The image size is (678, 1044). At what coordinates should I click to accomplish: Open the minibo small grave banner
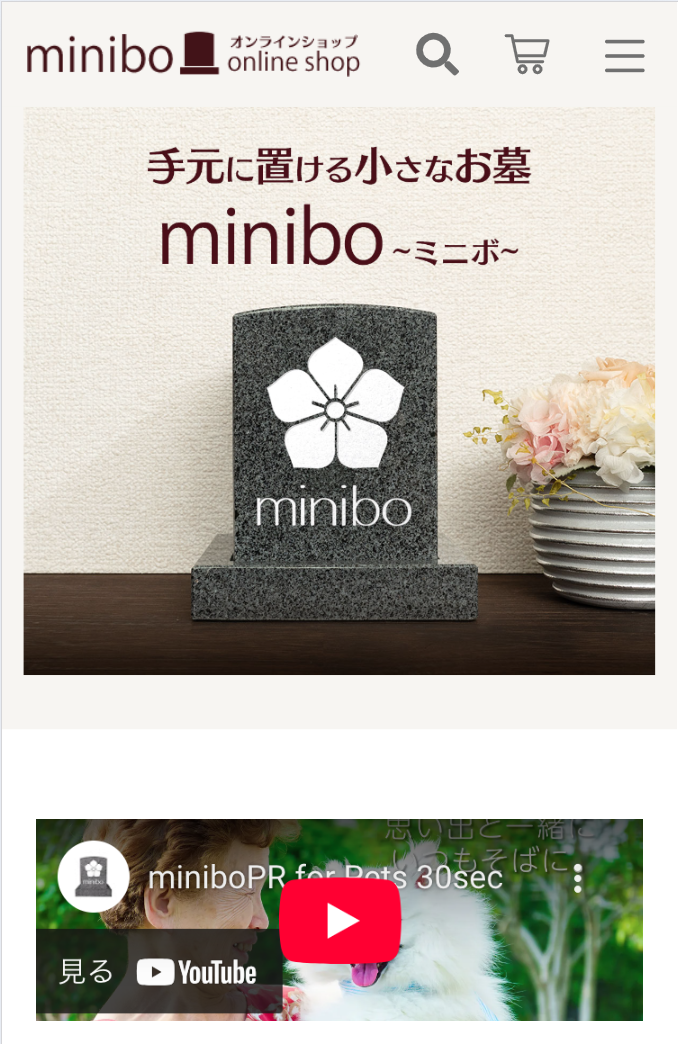(339, 391)
